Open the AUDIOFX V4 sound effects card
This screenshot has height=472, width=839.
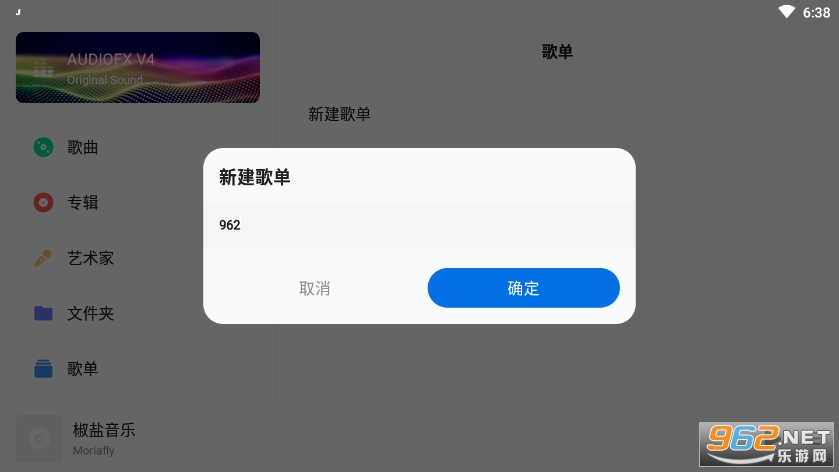click(138, 67)
